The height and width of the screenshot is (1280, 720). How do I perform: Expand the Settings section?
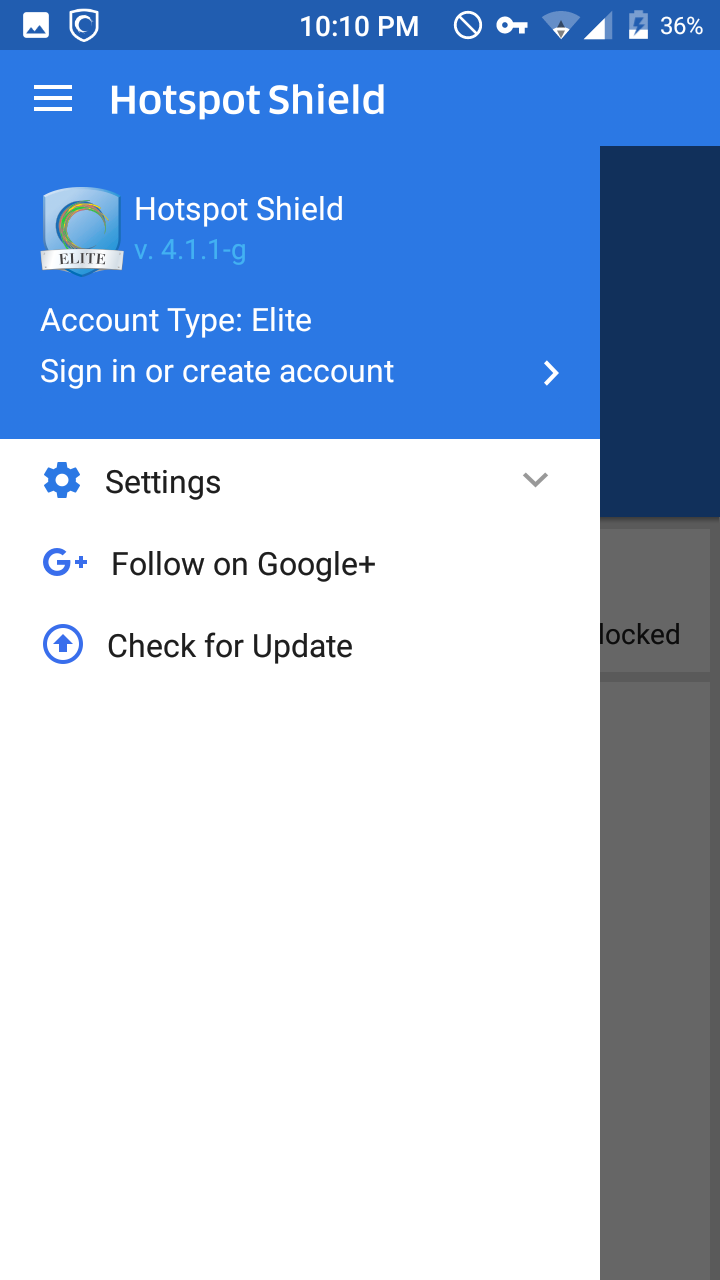pos(298,481)
